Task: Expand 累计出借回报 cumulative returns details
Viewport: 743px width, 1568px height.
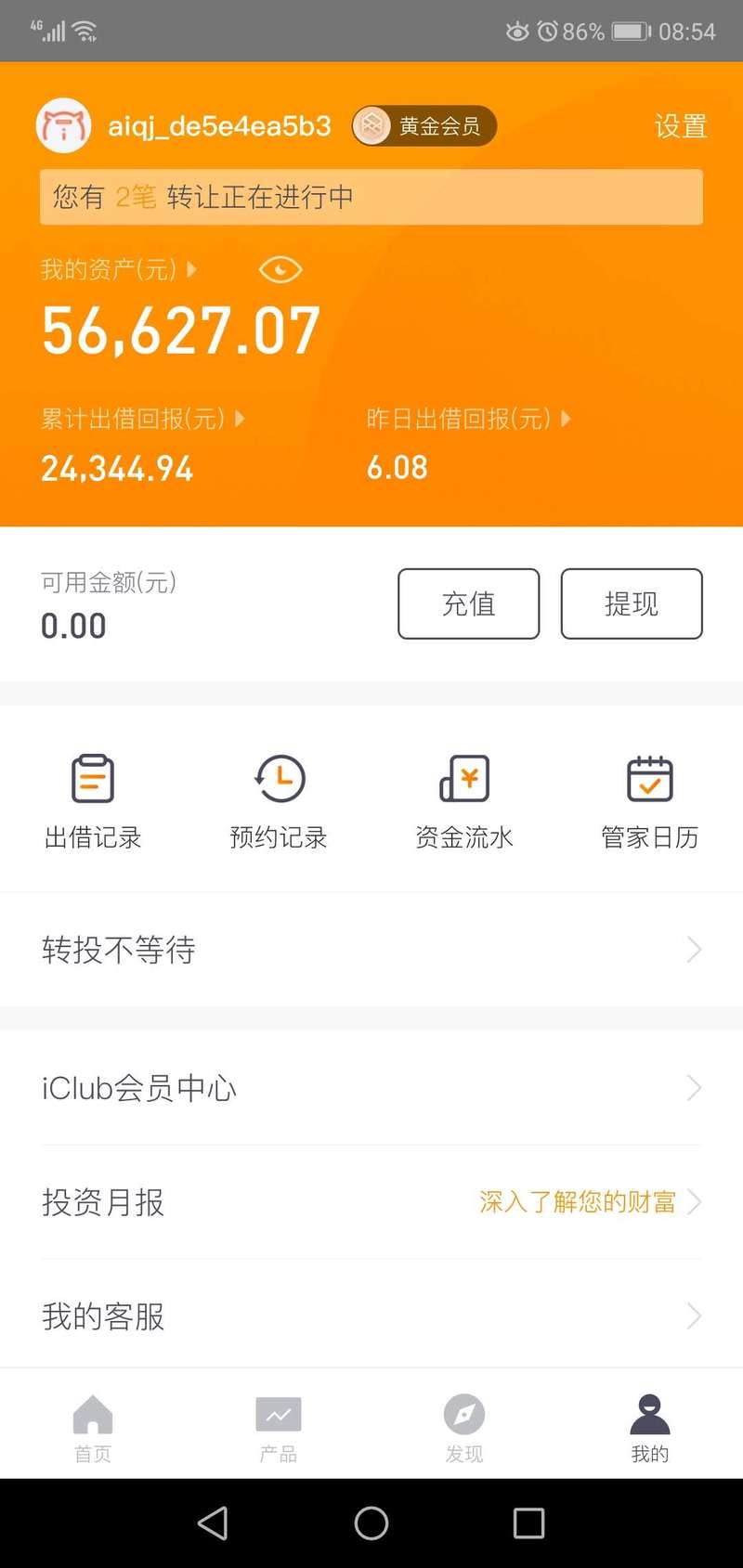Action: 240,419
